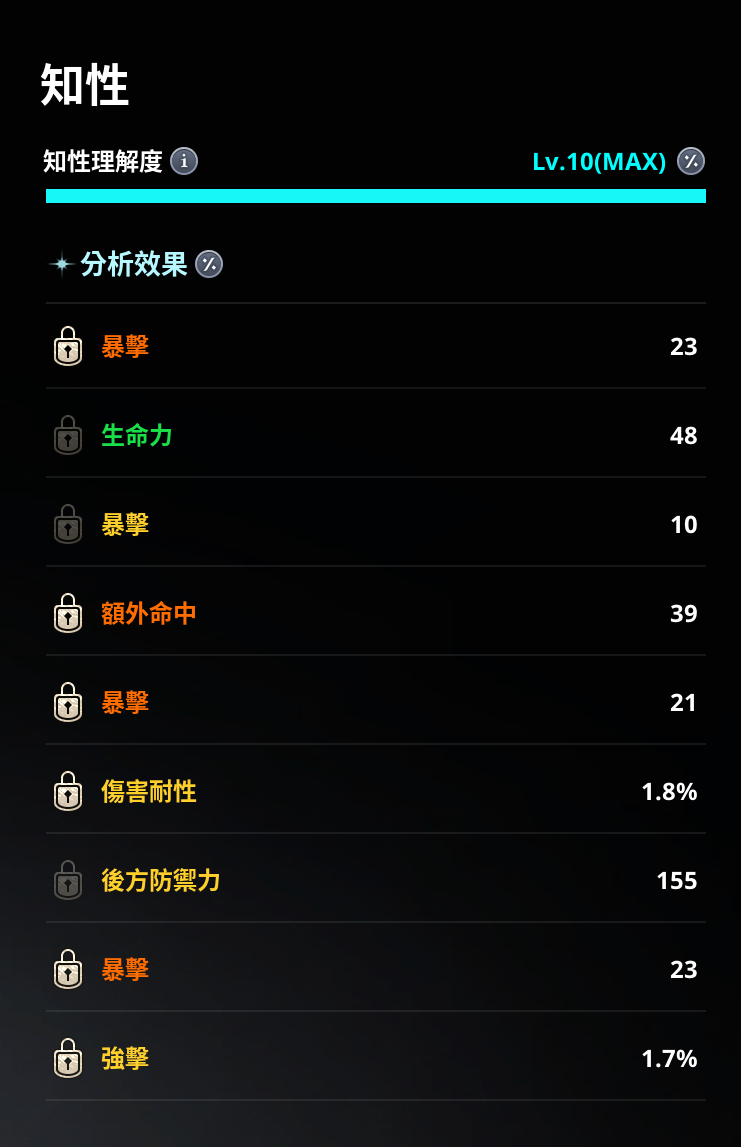Toggle the lock on the 強擊 row
741x1147 pixels.
tap(68, 1059)
